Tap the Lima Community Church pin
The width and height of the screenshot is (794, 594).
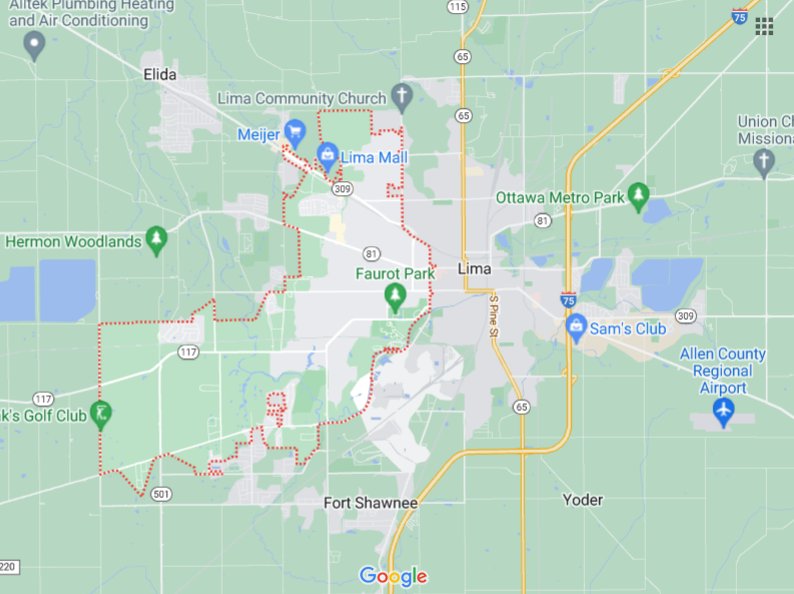(x=402, y=97)
